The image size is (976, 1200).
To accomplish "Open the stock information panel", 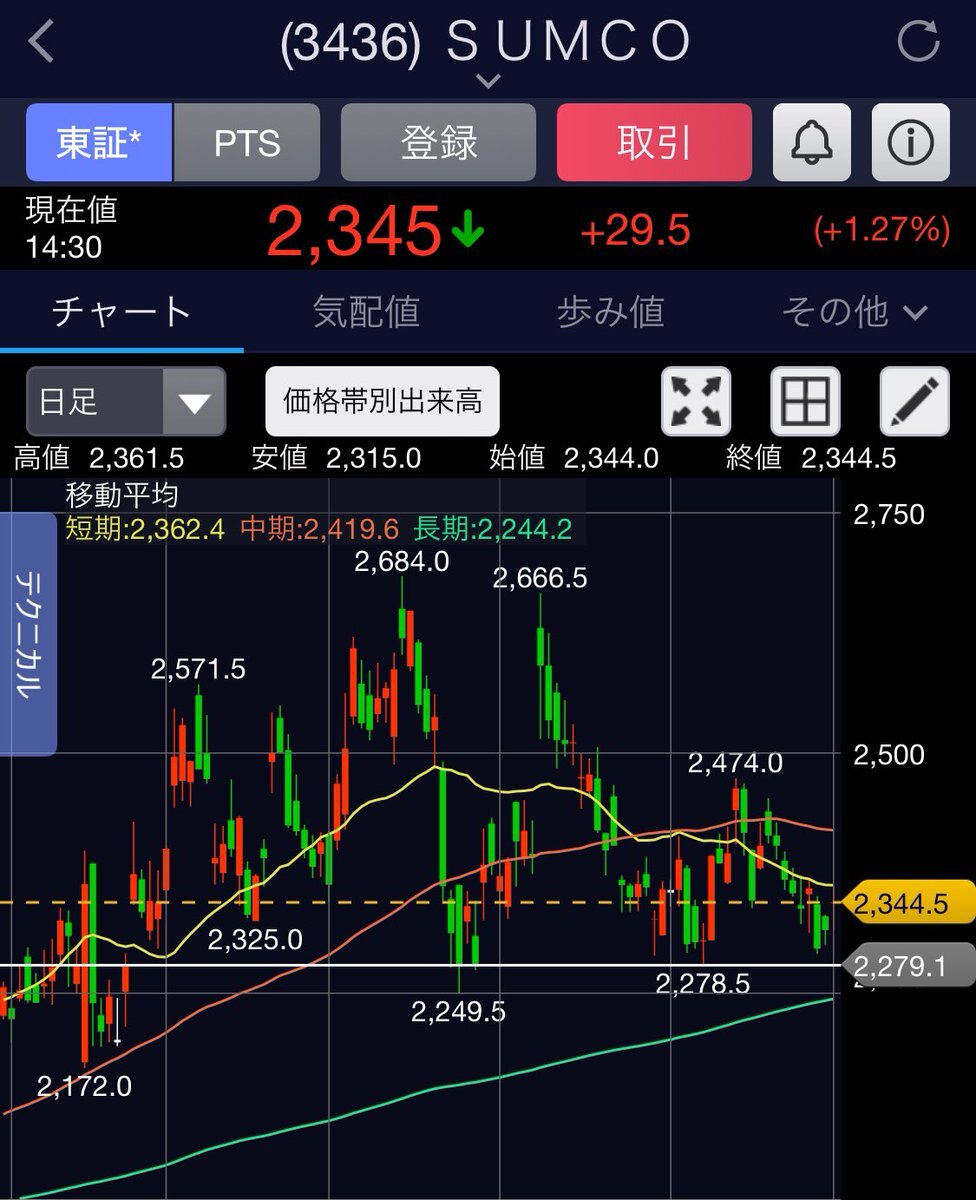I will coord(912,143).
